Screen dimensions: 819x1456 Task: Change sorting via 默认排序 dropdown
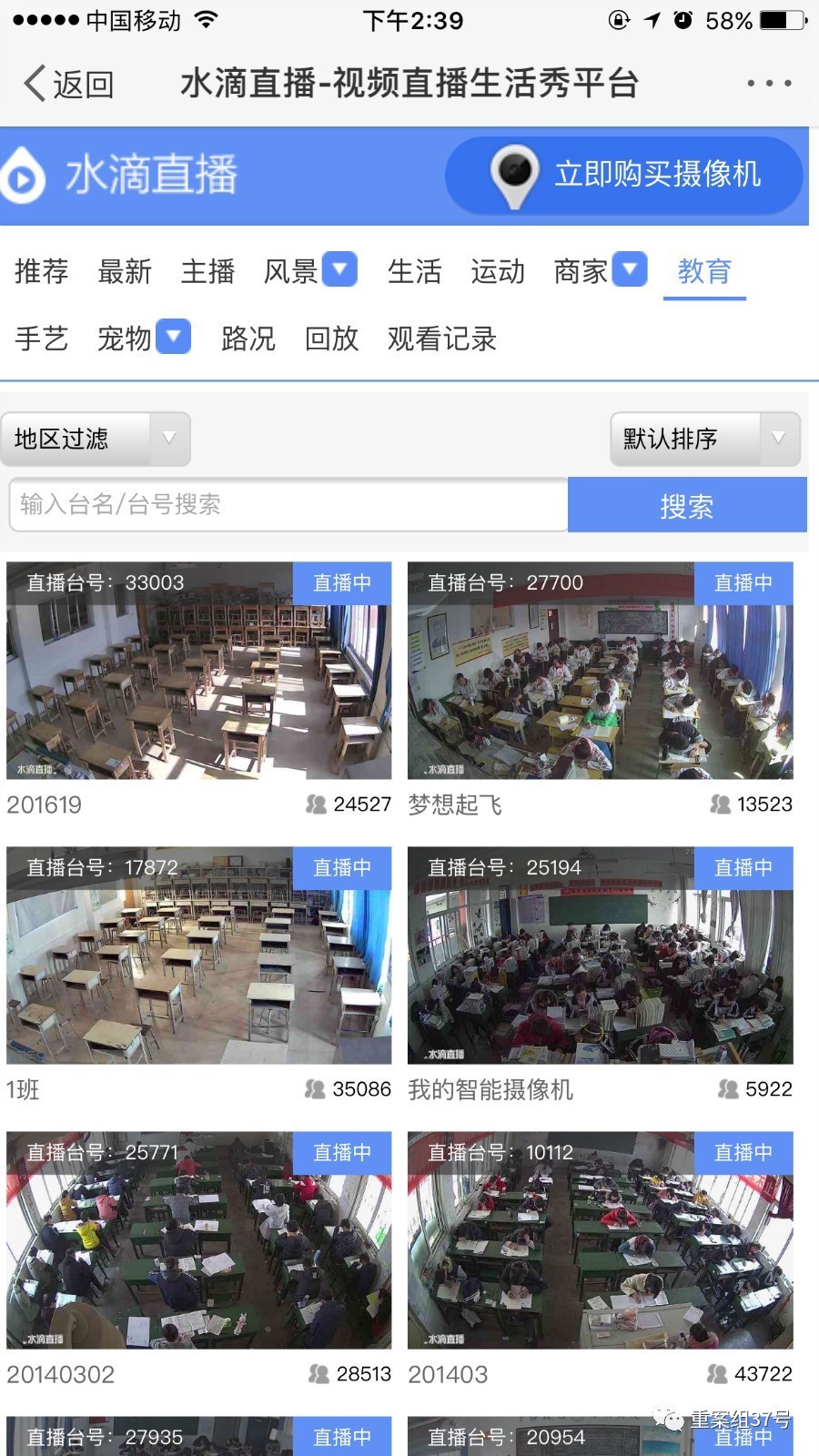(705, 439)
